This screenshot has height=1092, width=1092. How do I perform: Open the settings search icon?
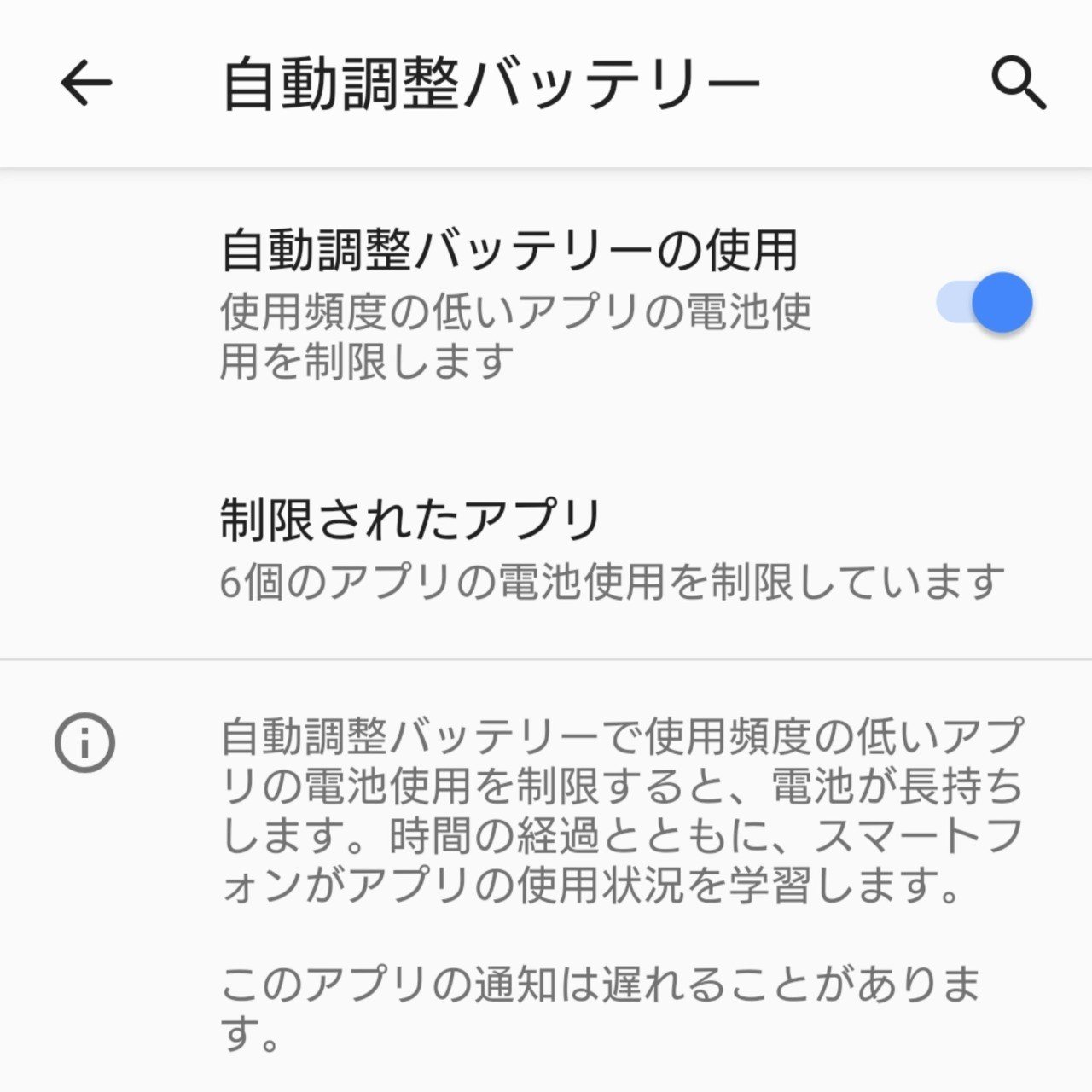[x=1018, y=84]
